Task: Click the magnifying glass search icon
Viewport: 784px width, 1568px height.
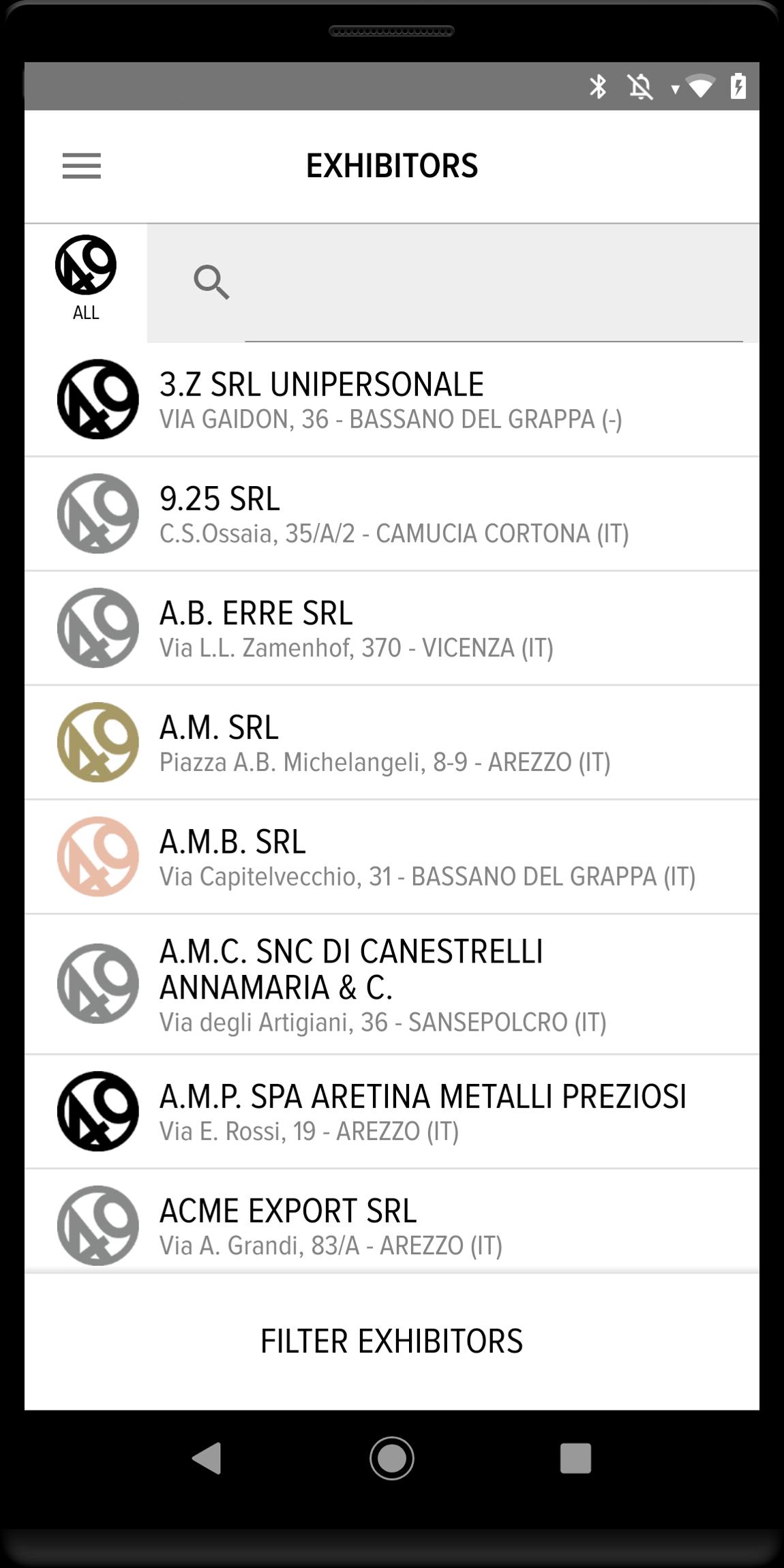Action: pyautogui.click(x=211, y=282)
